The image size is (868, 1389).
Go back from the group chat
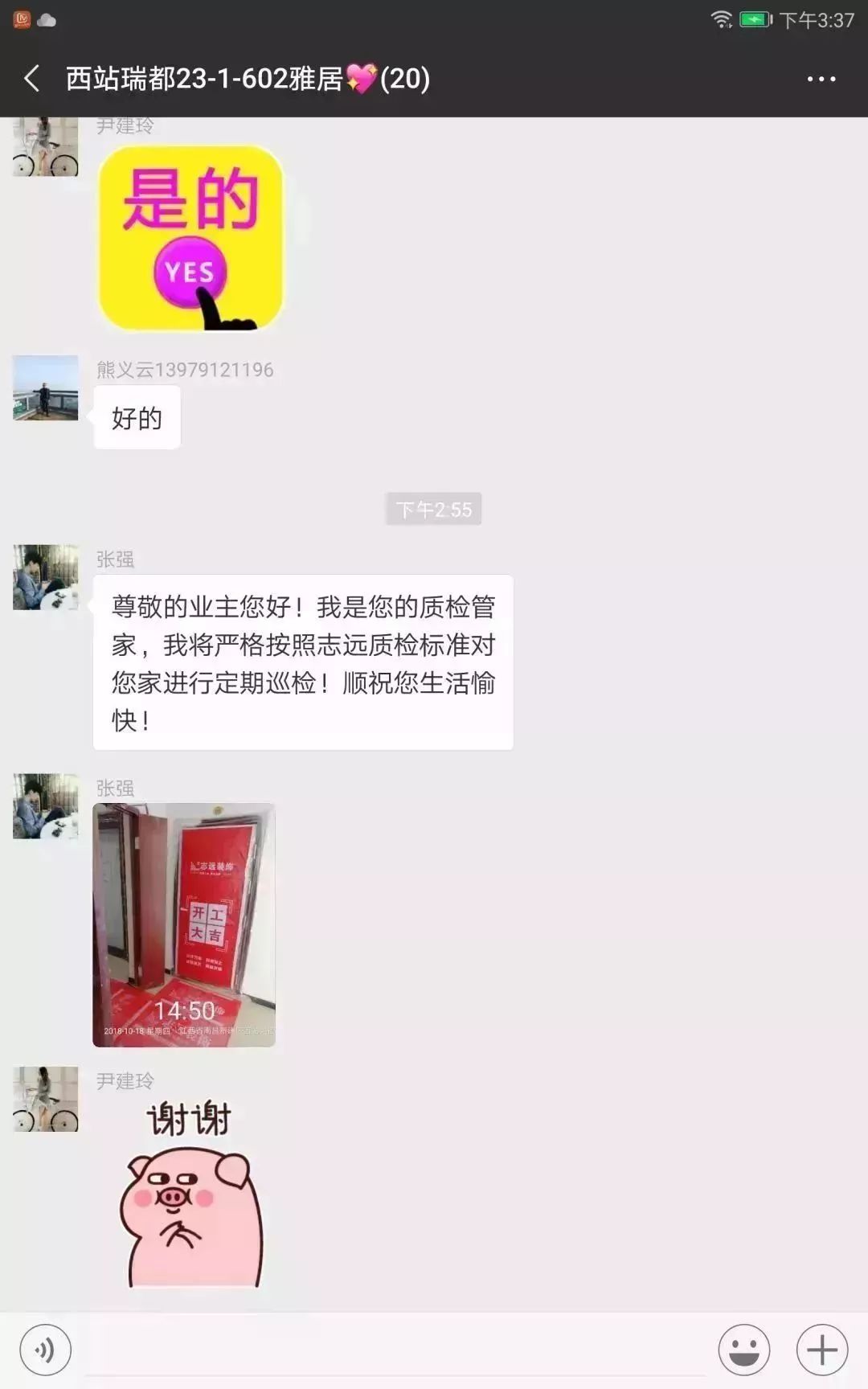pos(32,79)
